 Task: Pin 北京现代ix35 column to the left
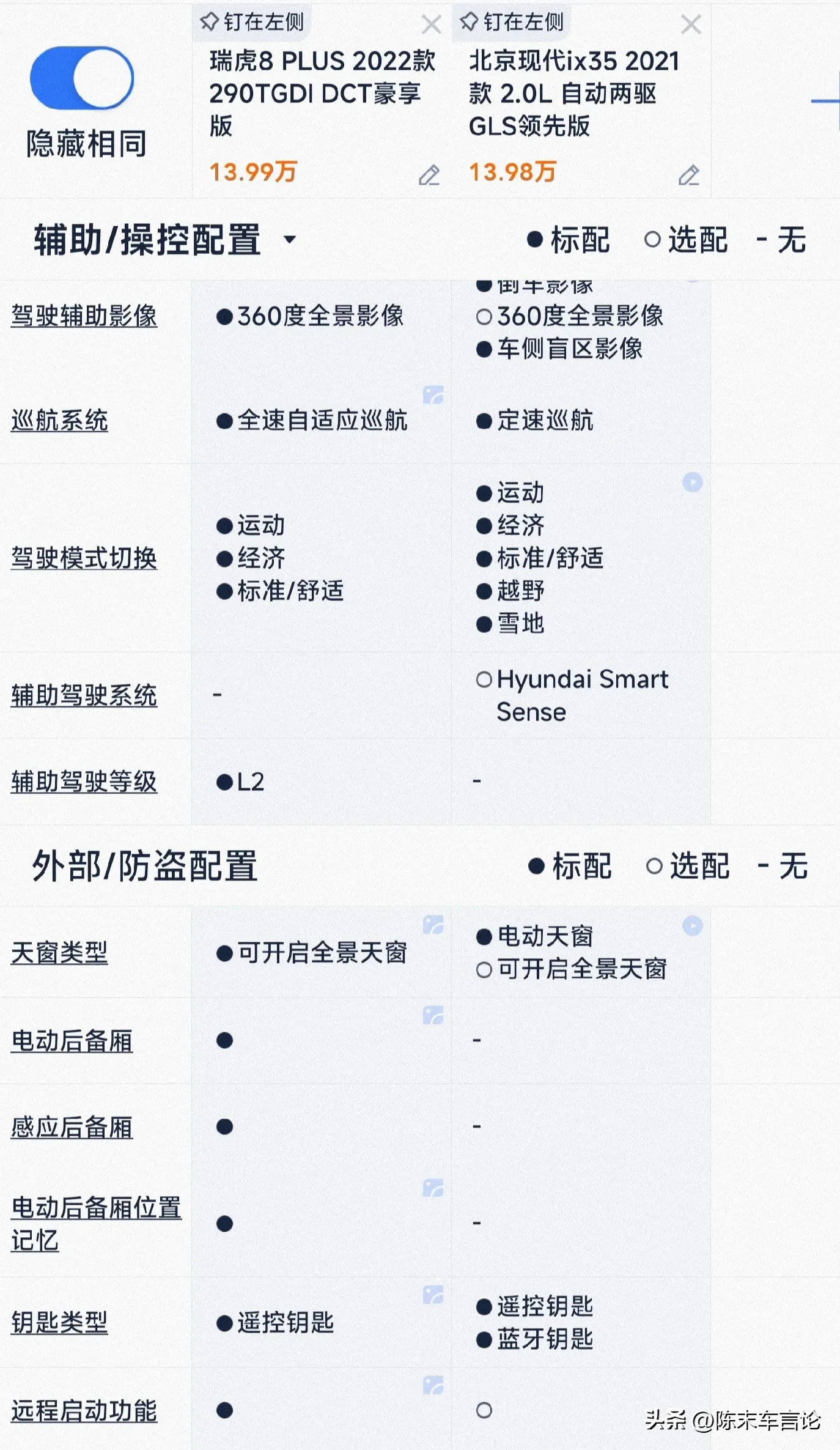coord(512,23)
